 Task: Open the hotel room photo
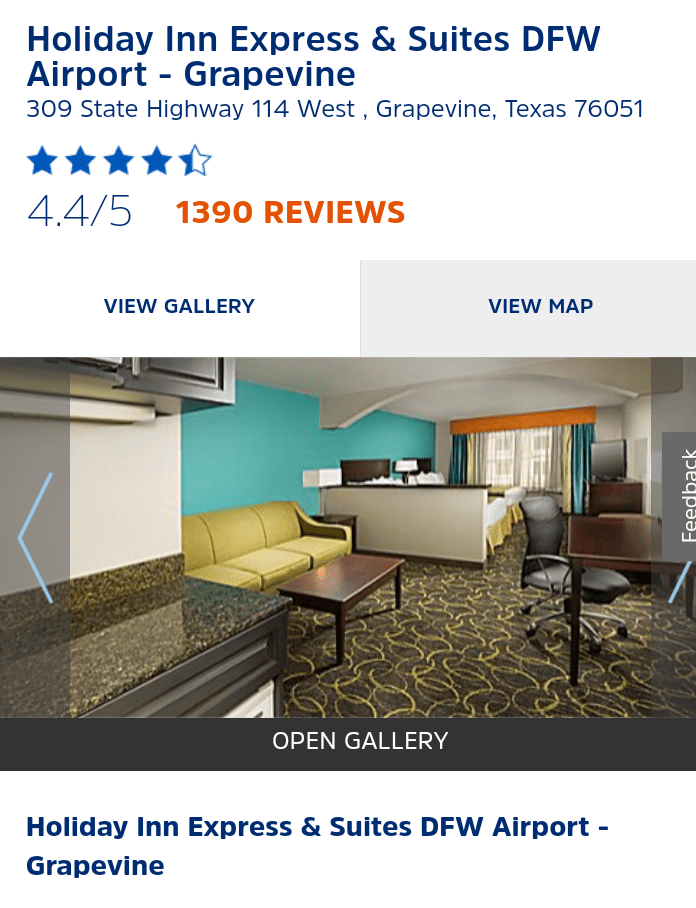pos(360,538)
